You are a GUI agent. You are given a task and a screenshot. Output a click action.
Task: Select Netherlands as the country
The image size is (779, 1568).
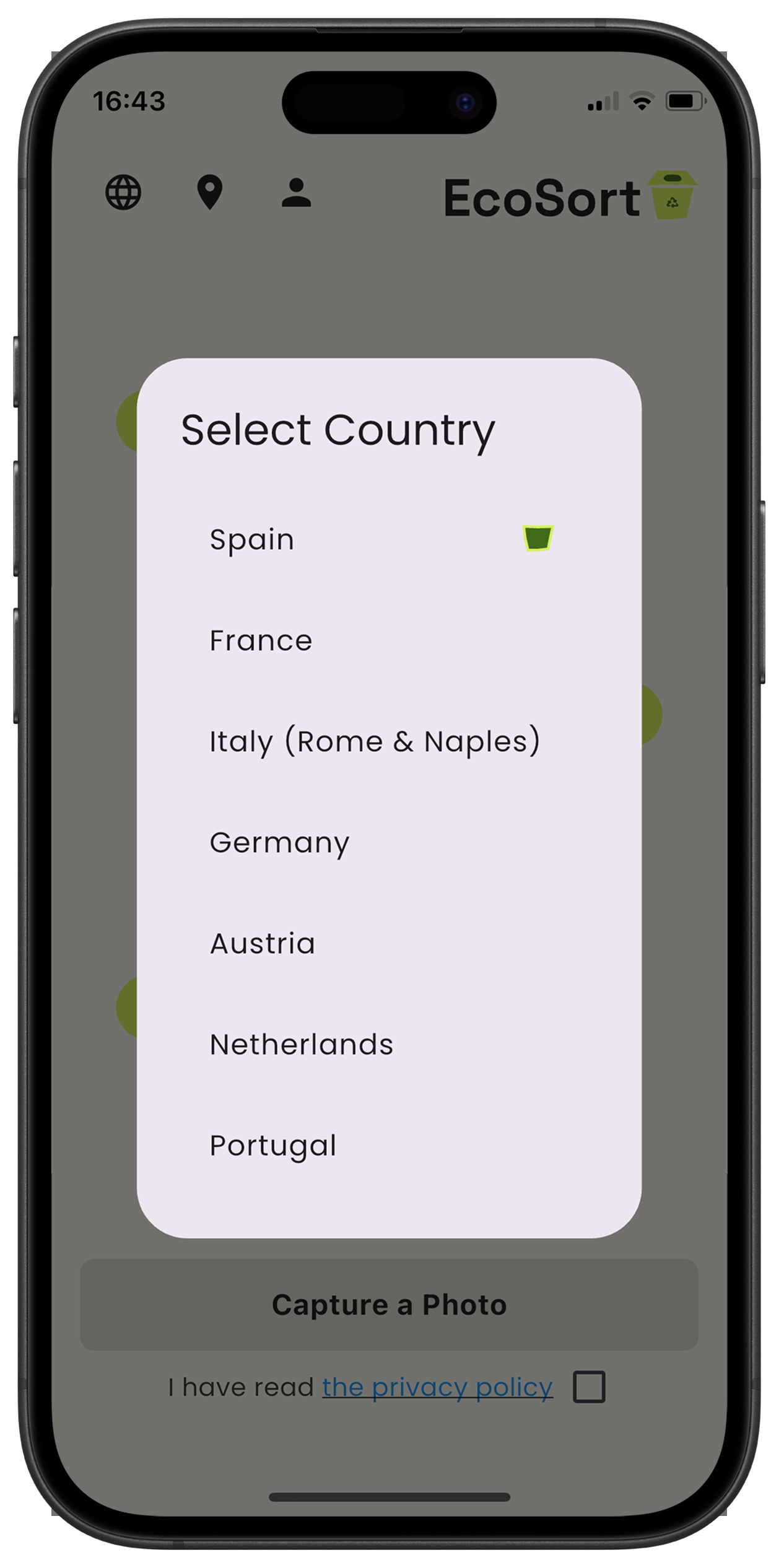[x=302, y=1044]
